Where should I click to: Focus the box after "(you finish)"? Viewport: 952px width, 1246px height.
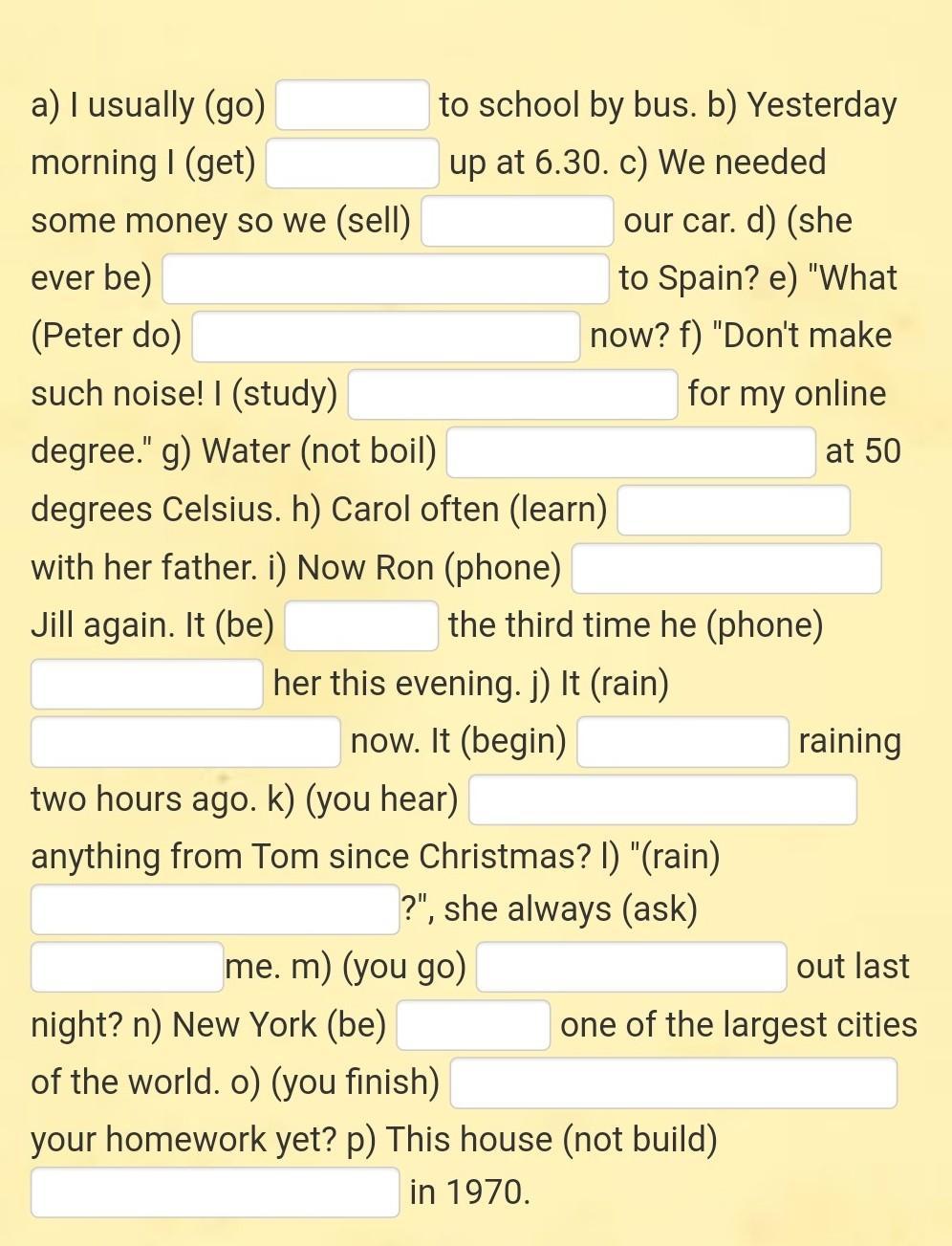coord(673,1082)
